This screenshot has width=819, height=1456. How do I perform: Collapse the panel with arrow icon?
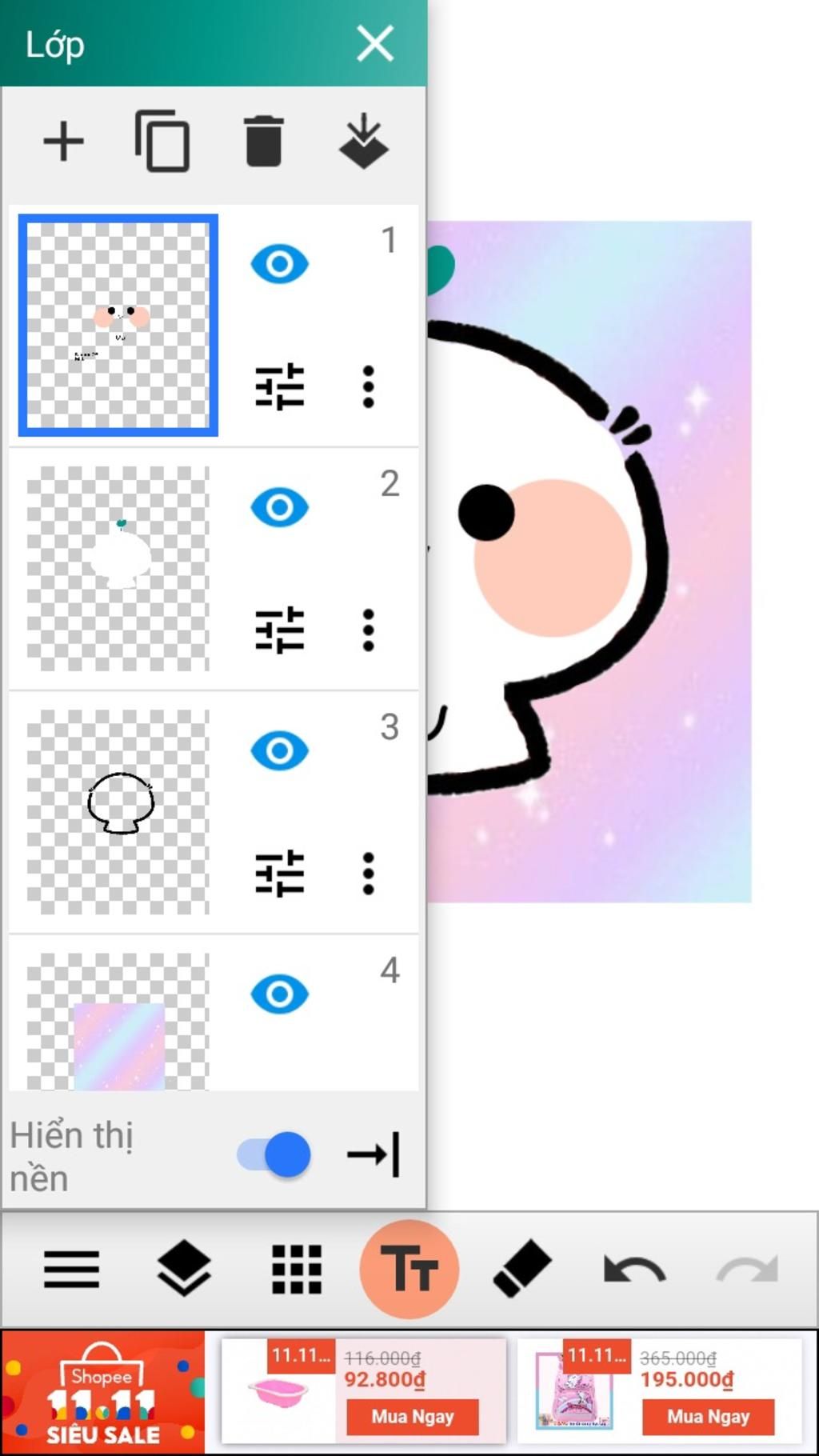pos(373,1154)
